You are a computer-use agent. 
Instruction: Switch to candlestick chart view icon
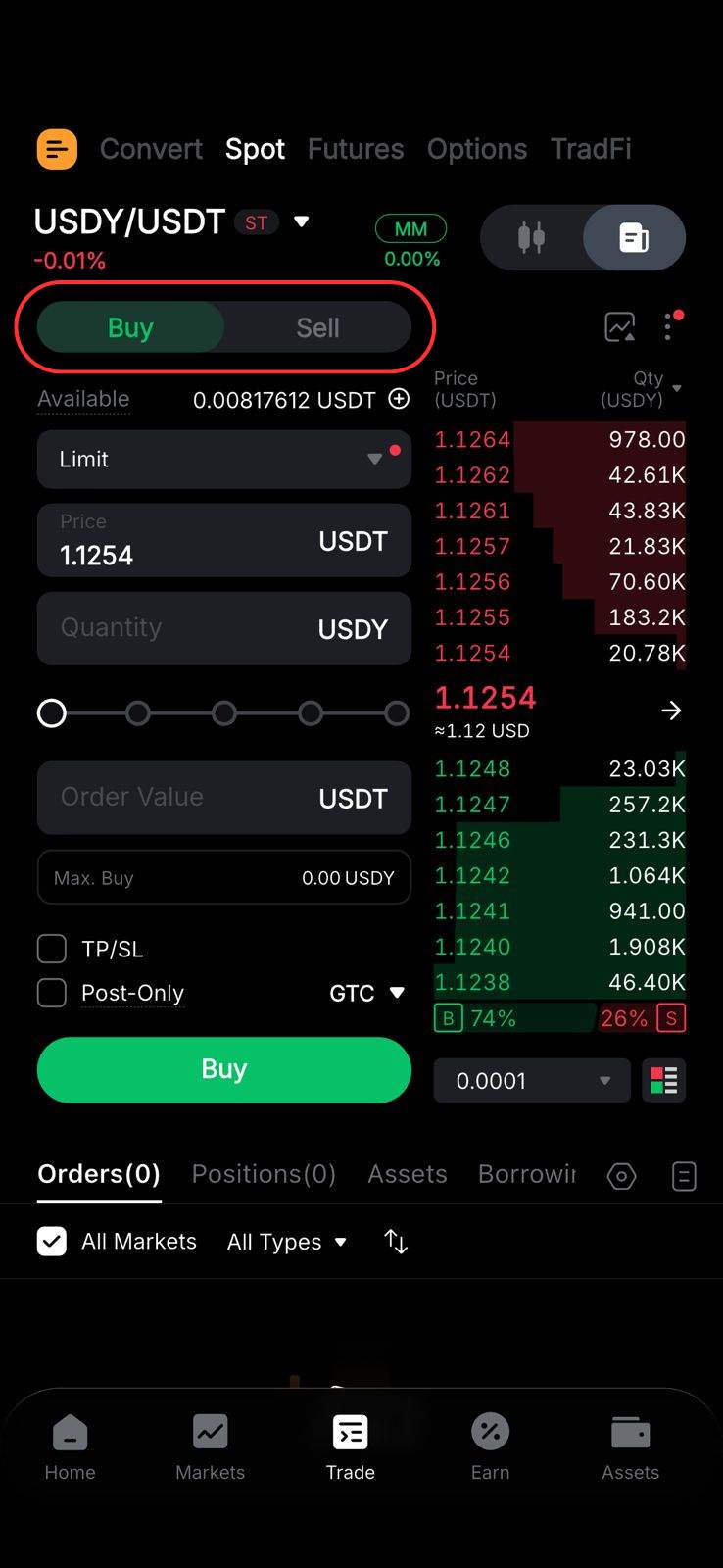532,237
